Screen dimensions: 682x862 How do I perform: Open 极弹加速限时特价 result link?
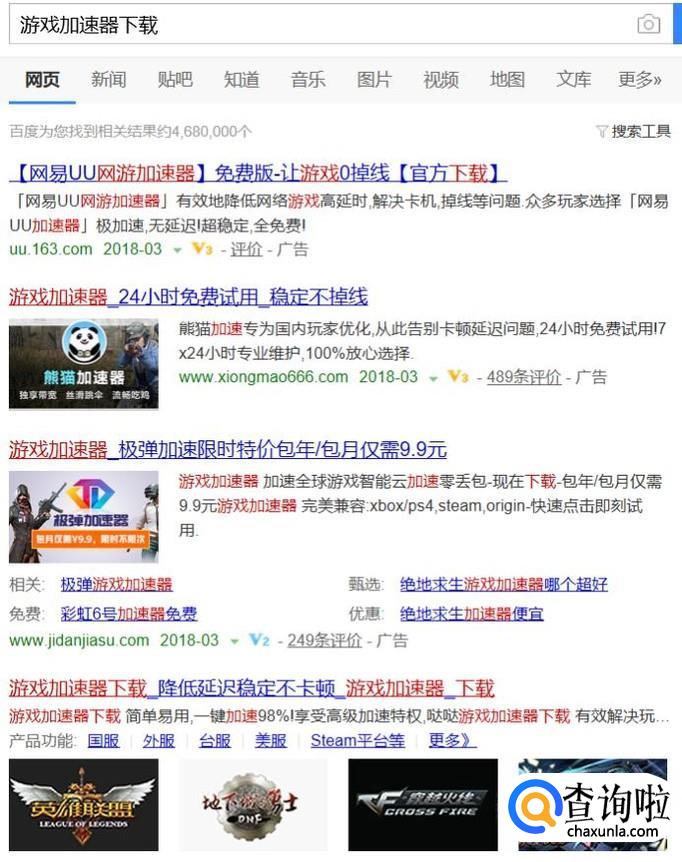tap(227, 449)
